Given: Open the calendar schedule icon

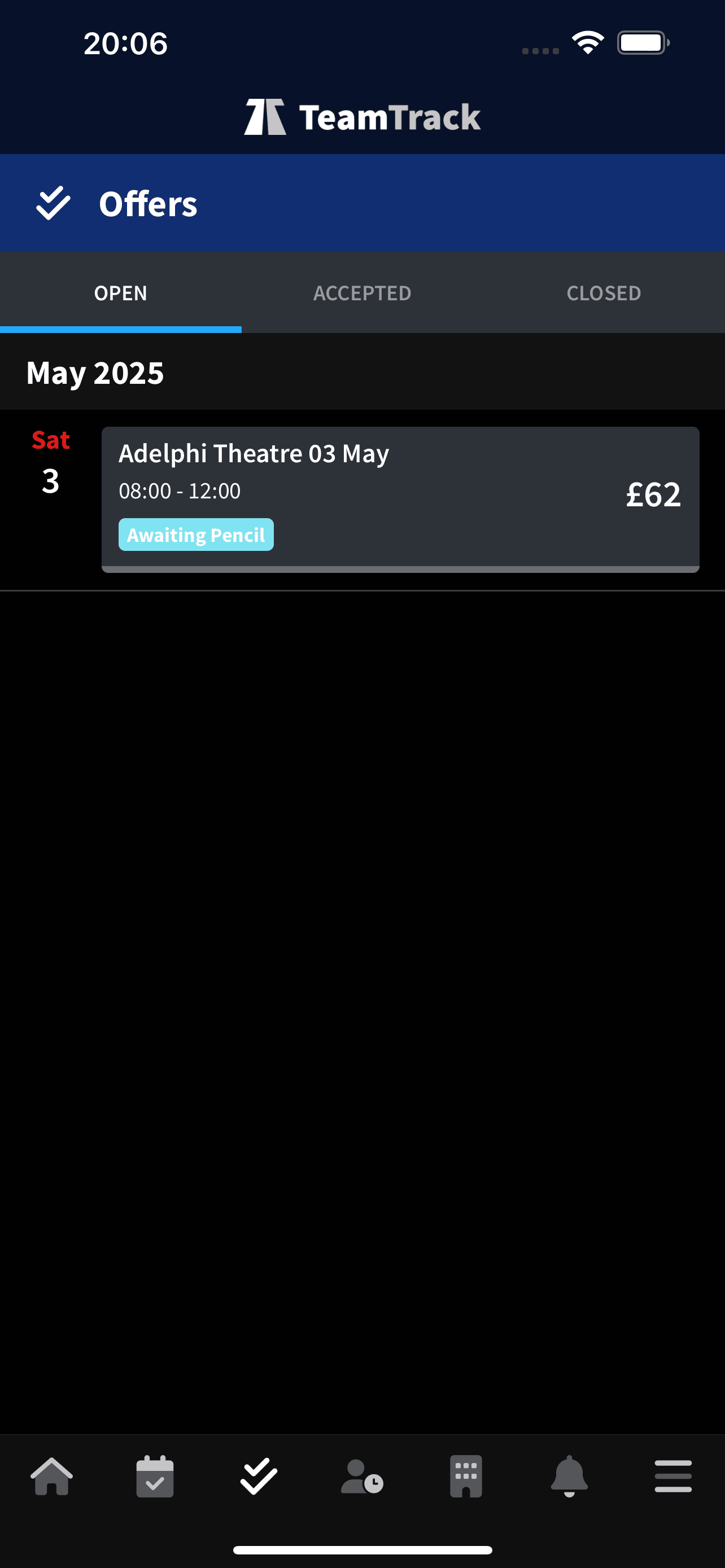Looking at the screenshot, I should (155, 1475).
